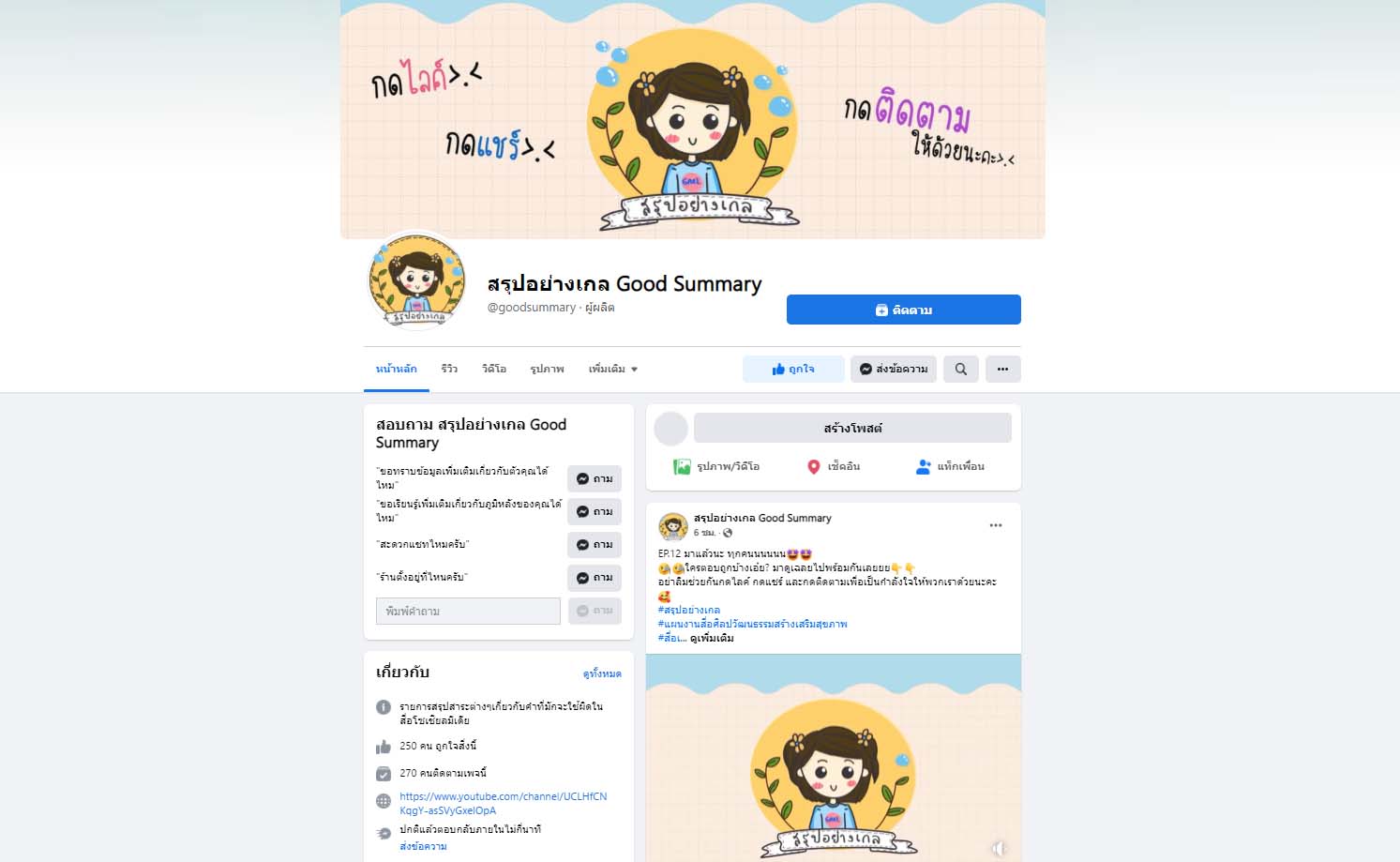This screenshot has width=1400, height=862.
Task: Expand the post with ดูเพิ่มเติม
Action: coord(712,638)
